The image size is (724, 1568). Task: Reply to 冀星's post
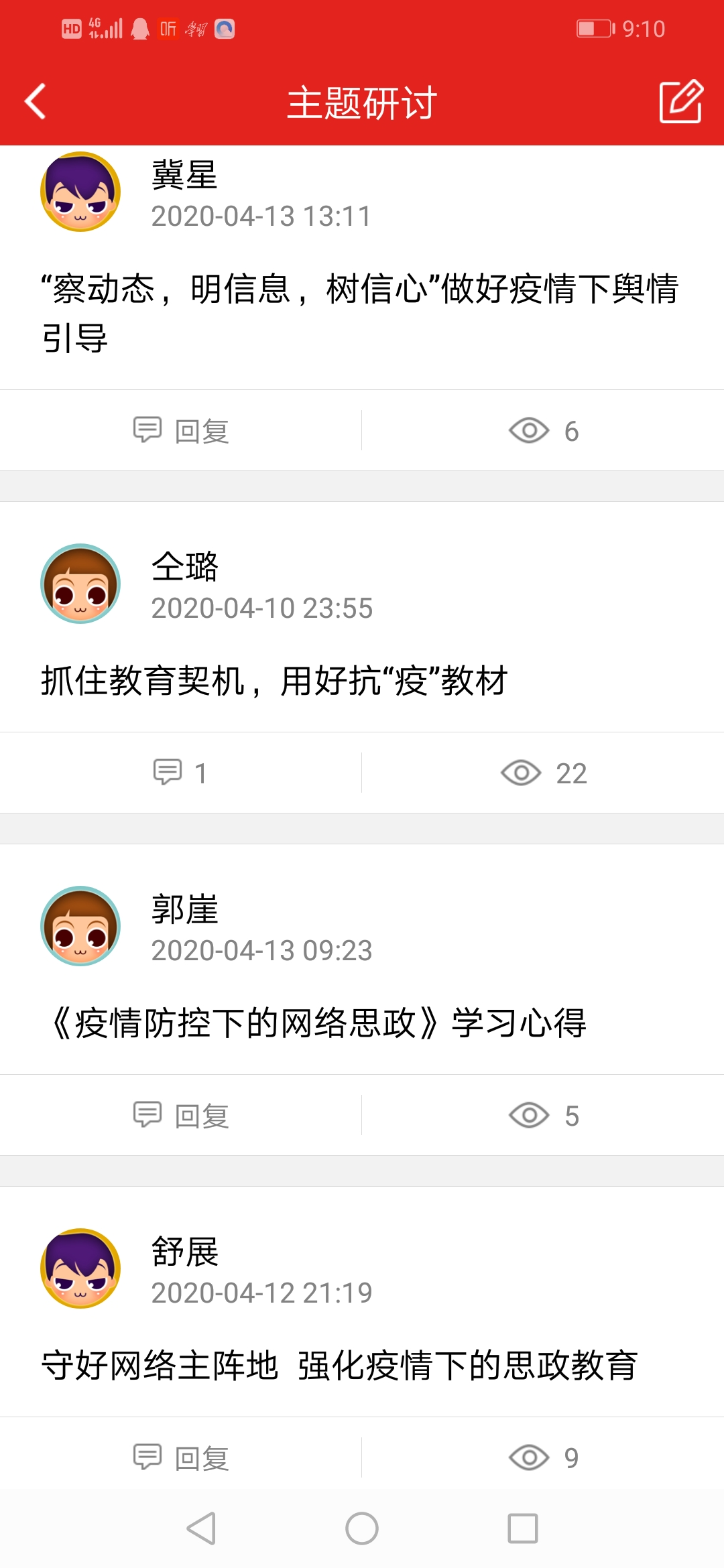(x=181, y=431)
